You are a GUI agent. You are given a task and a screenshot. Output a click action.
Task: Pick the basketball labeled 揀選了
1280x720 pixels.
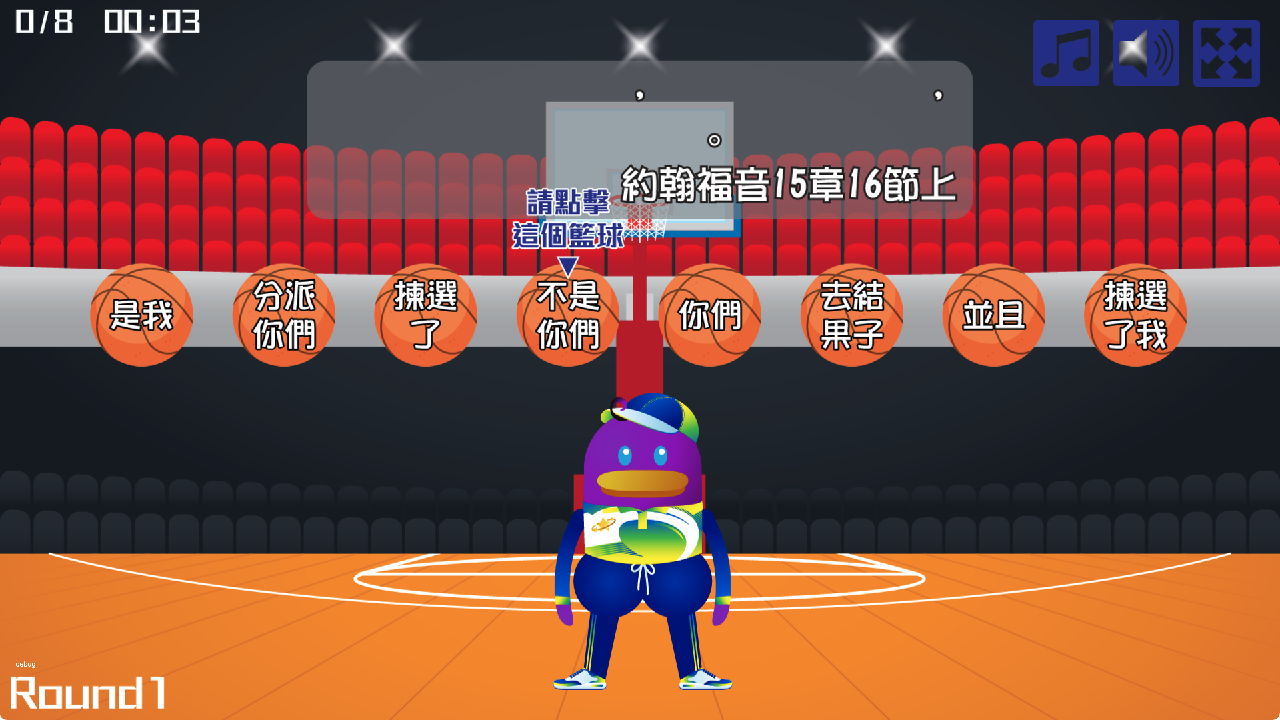[426, 315]
